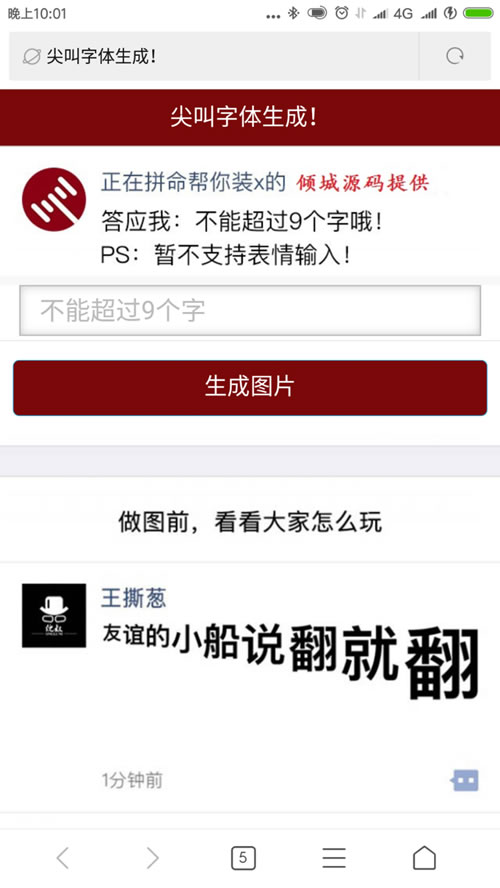
Task: Open the browser menu button
Action: 334,857
